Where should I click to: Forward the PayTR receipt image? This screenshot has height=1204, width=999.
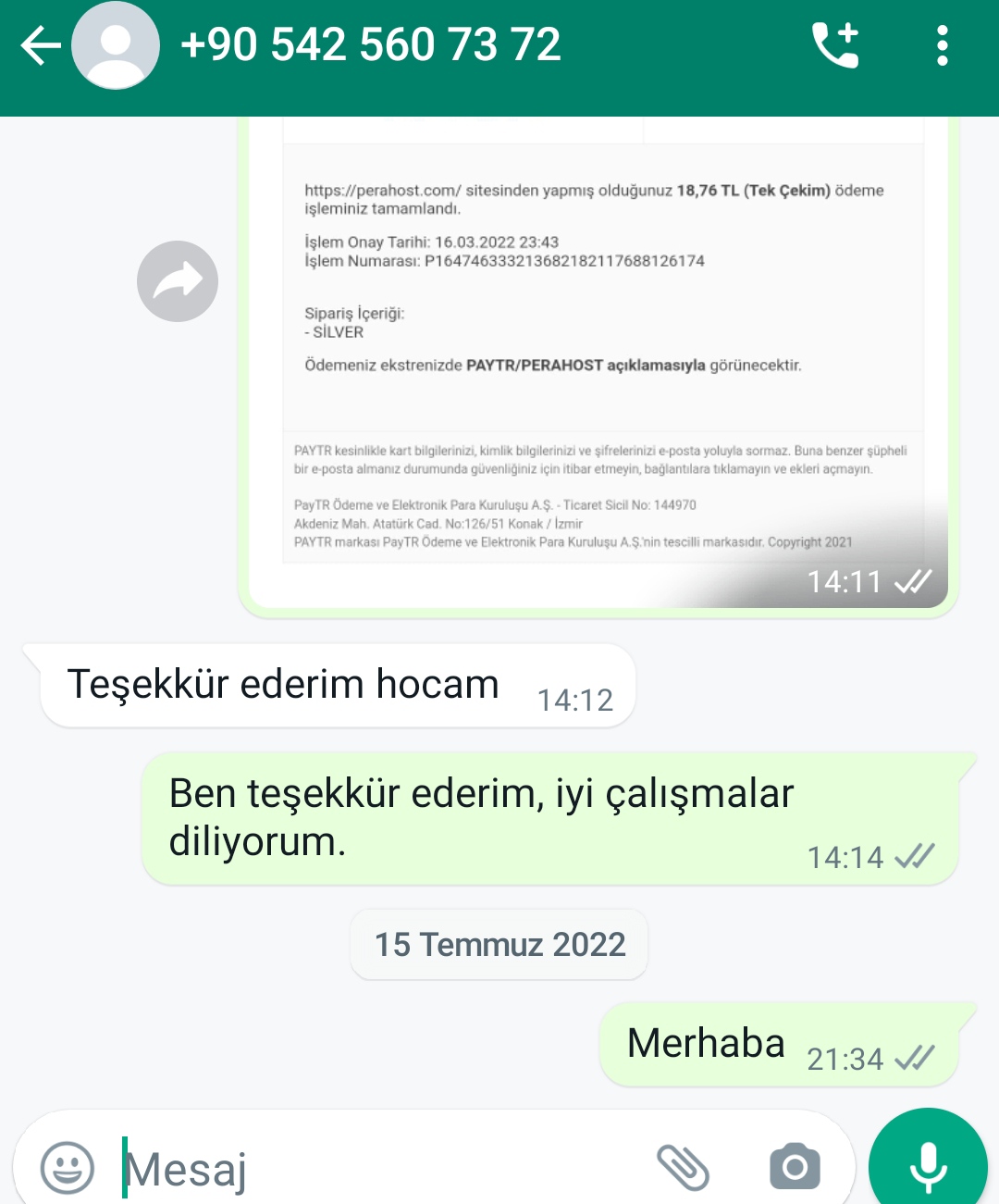click(178, 281)
